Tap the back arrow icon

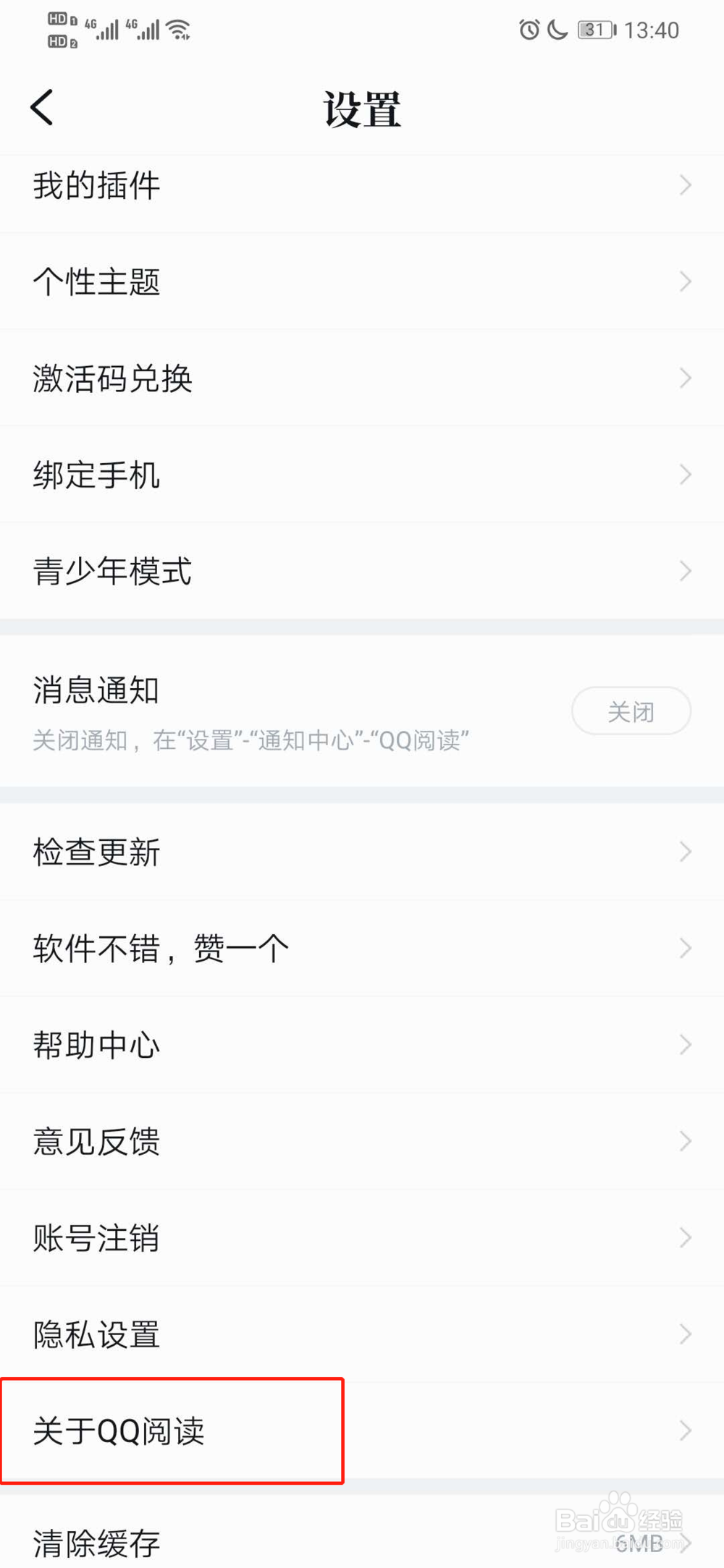pos(42,107)
